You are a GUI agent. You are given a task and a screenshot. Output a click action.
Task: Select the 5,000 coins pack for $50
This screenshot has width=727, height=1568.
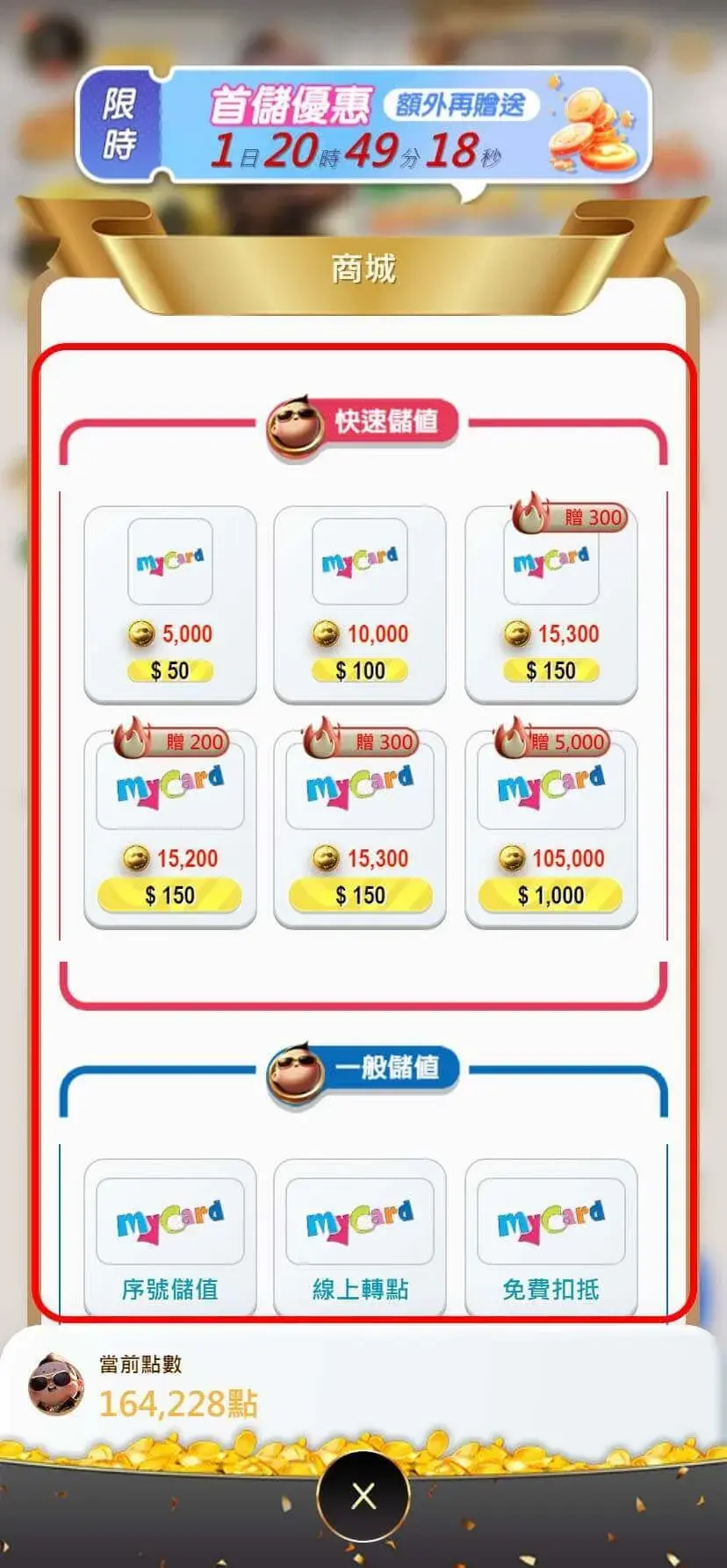pyautogui.click(x=169, y=605)
